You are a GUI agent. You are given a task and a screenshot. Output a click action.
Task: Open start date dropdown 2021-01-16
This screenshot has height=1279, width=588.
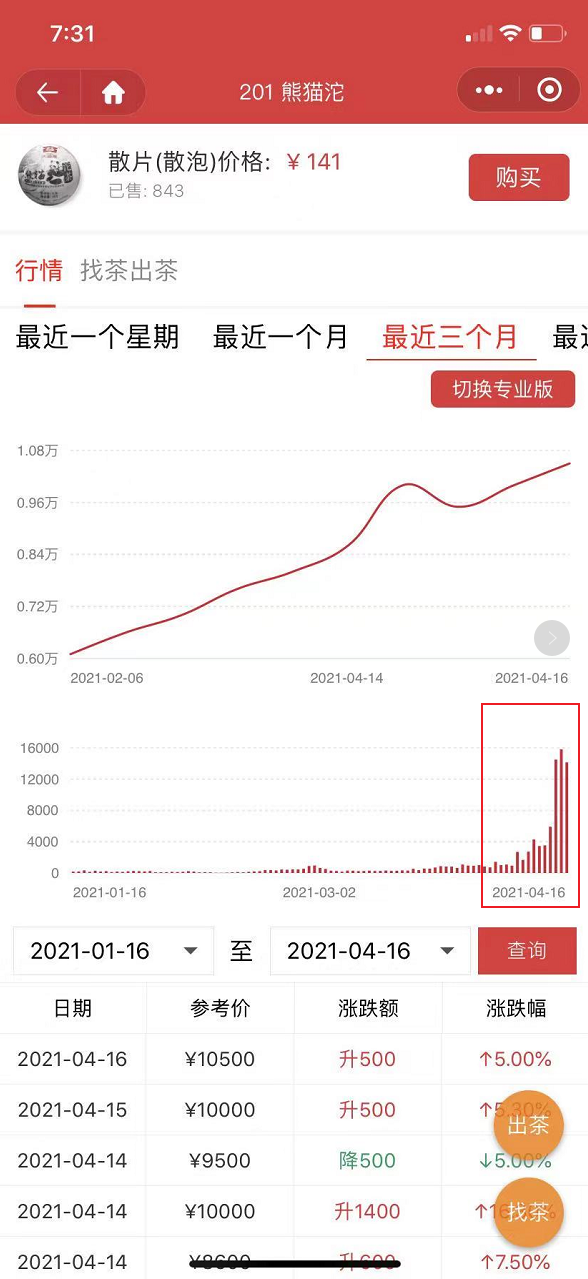[x=113, y=951]
